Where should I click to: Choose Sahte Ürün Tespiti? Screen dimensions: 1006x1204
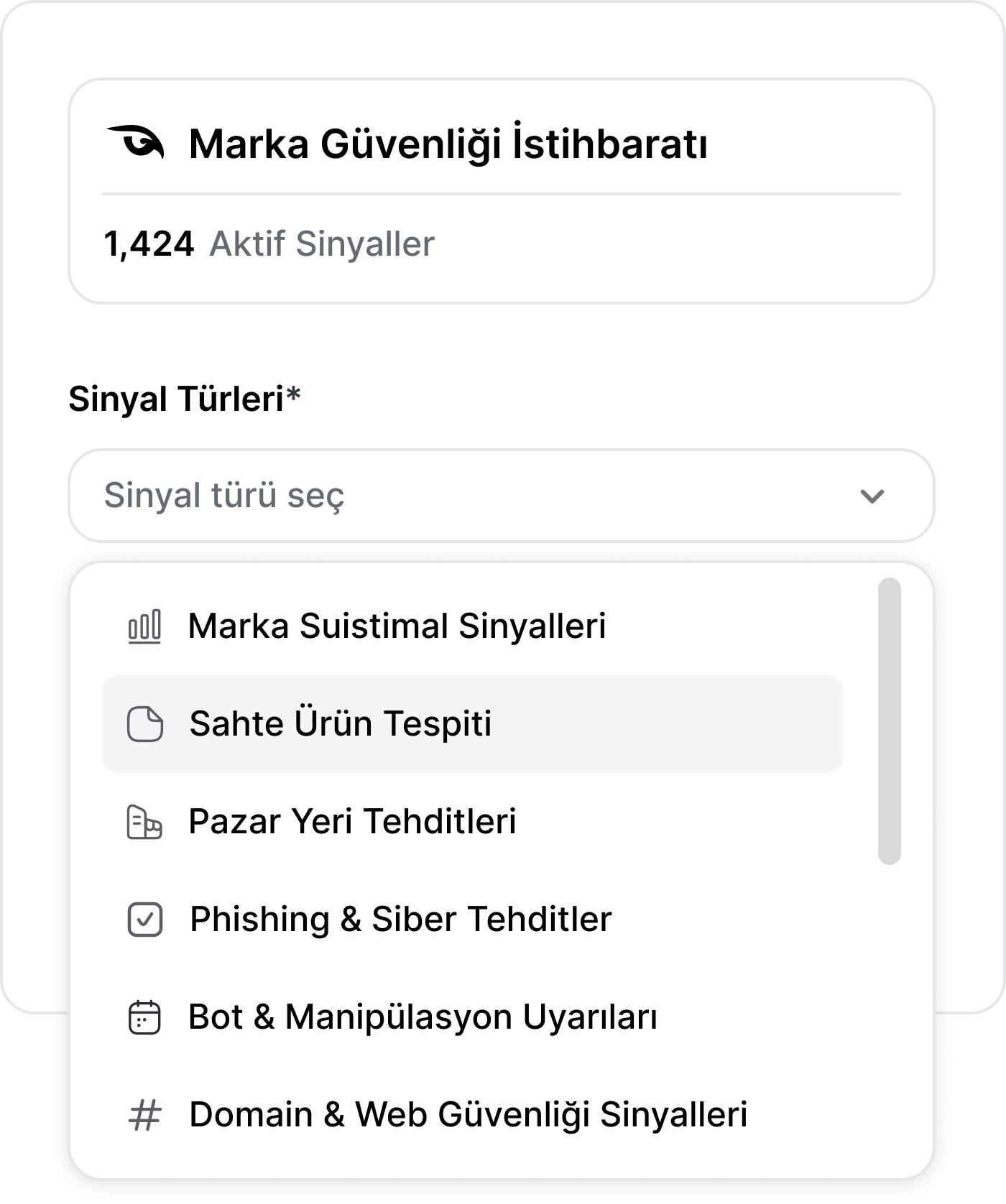[341, 723]
